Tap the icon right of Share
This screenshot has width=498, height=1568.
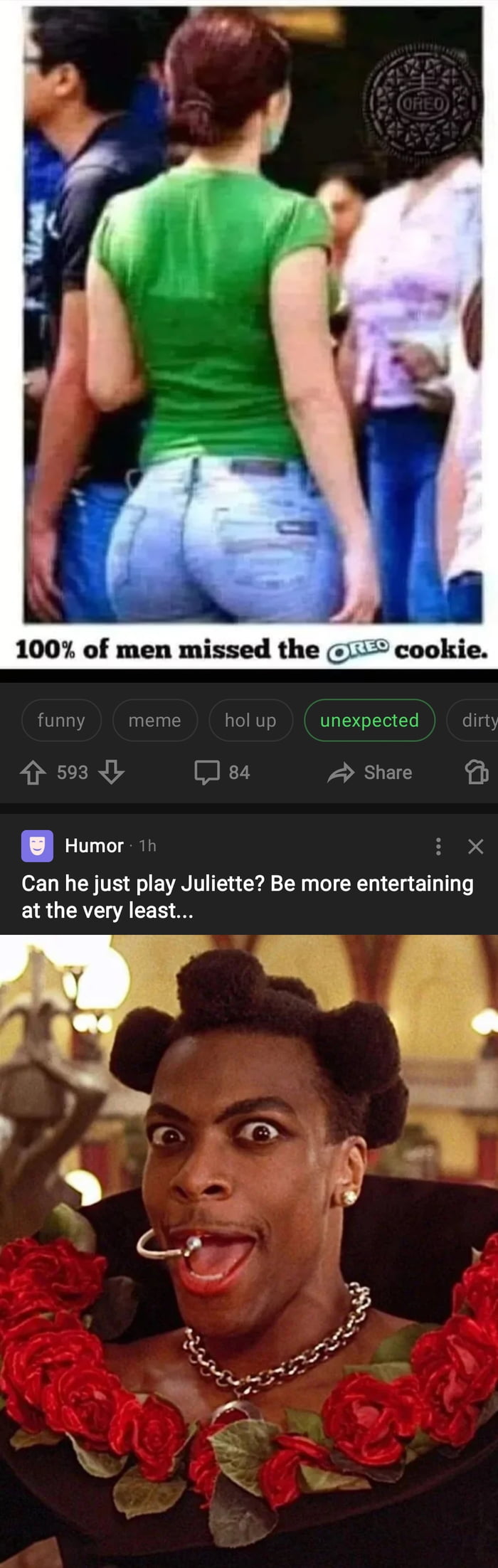point(477,772)
